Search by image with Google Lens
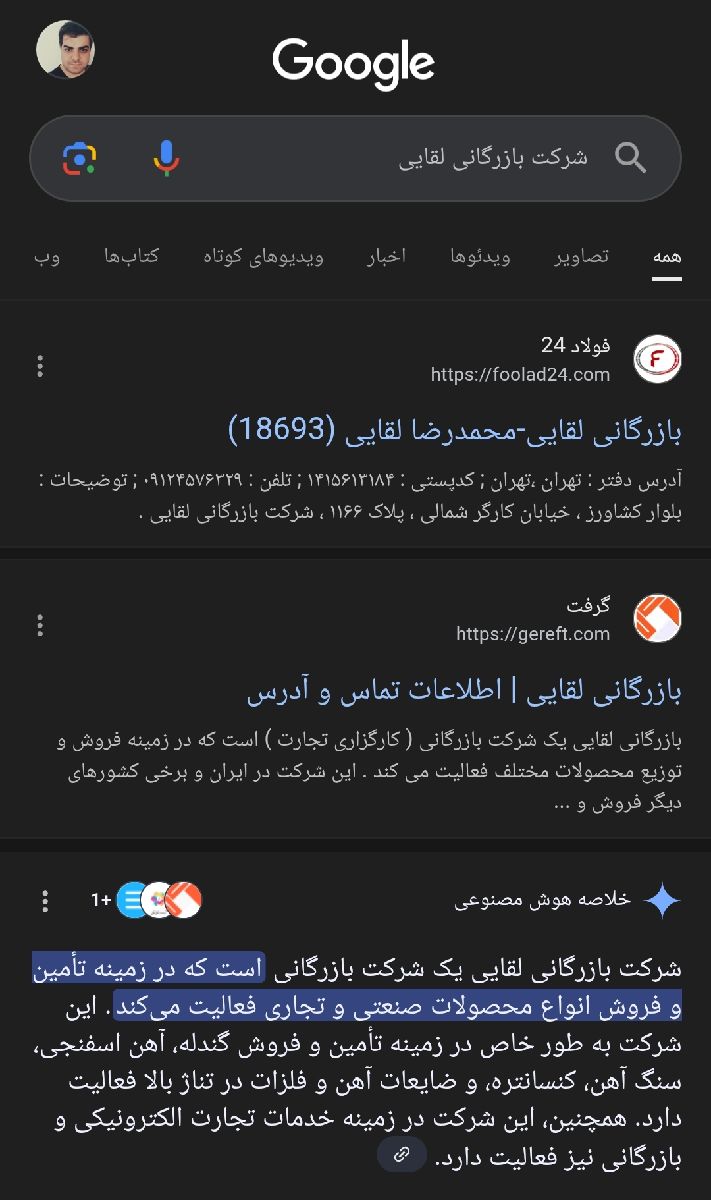 tap(80, 158)
